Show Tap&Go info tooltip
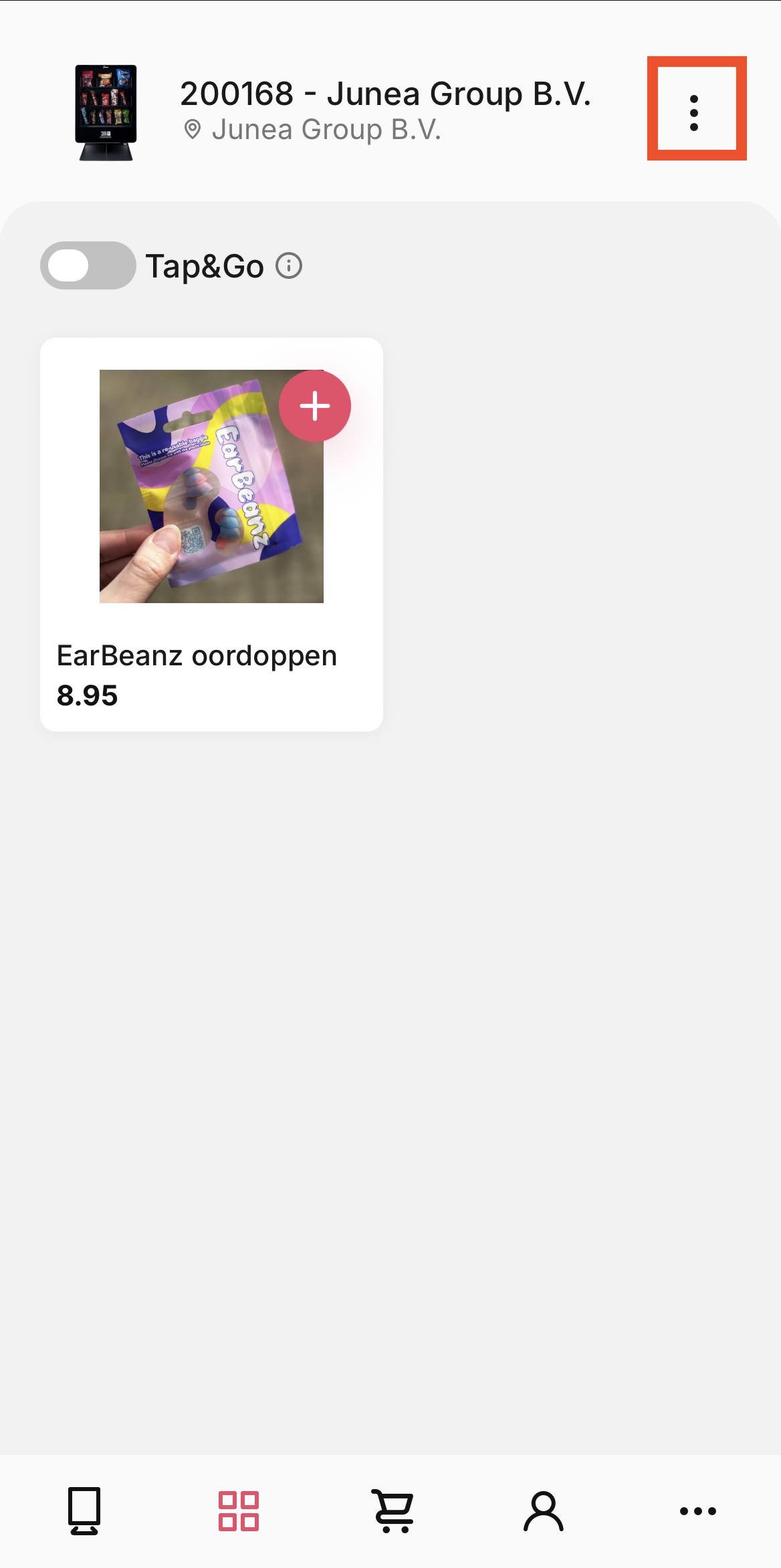Screen dimensions: 781x1568 (x=289, y=266)
